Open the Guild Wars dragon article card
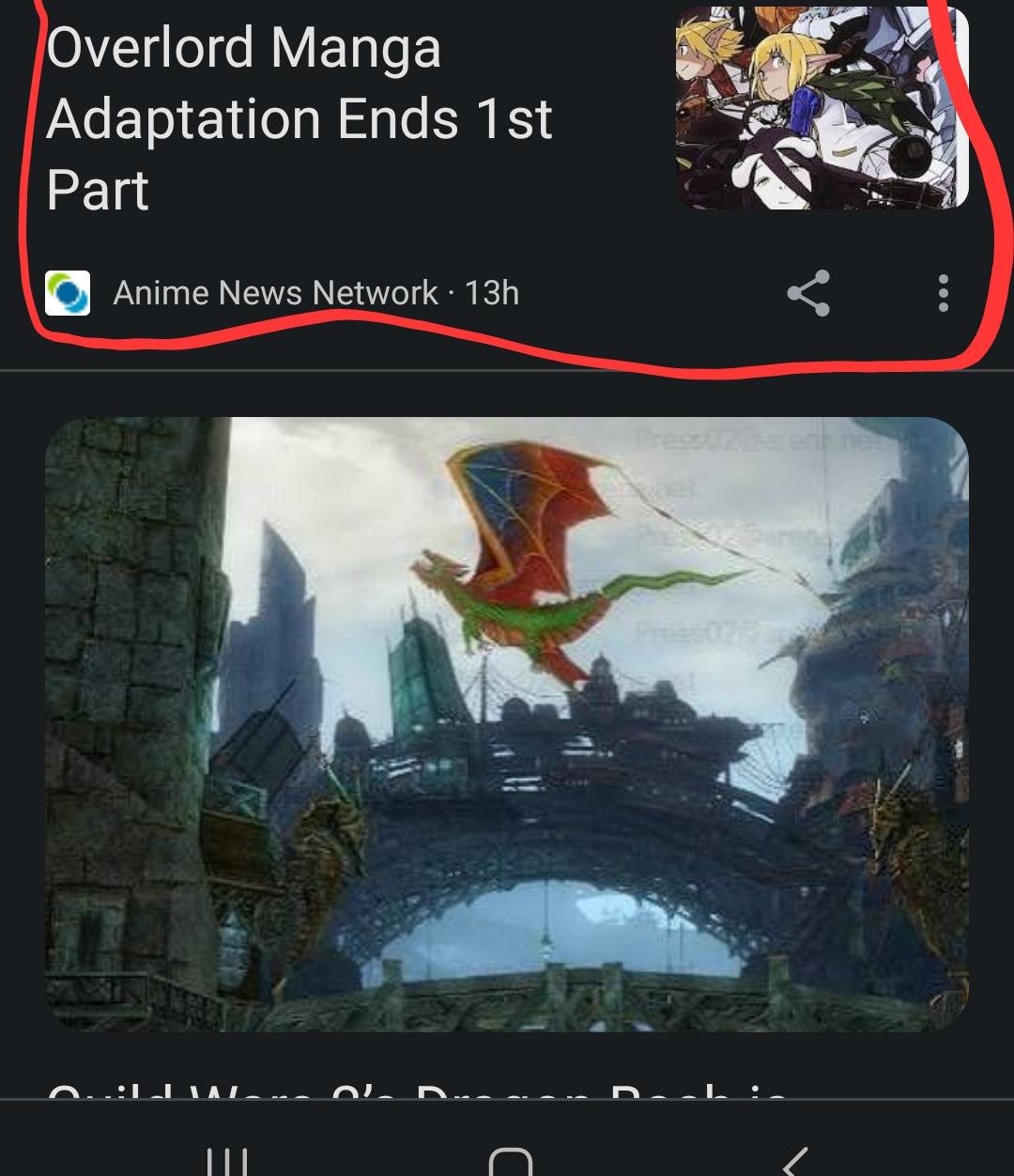This screenshot has height=1176, width=1014. tap(507, 723)
